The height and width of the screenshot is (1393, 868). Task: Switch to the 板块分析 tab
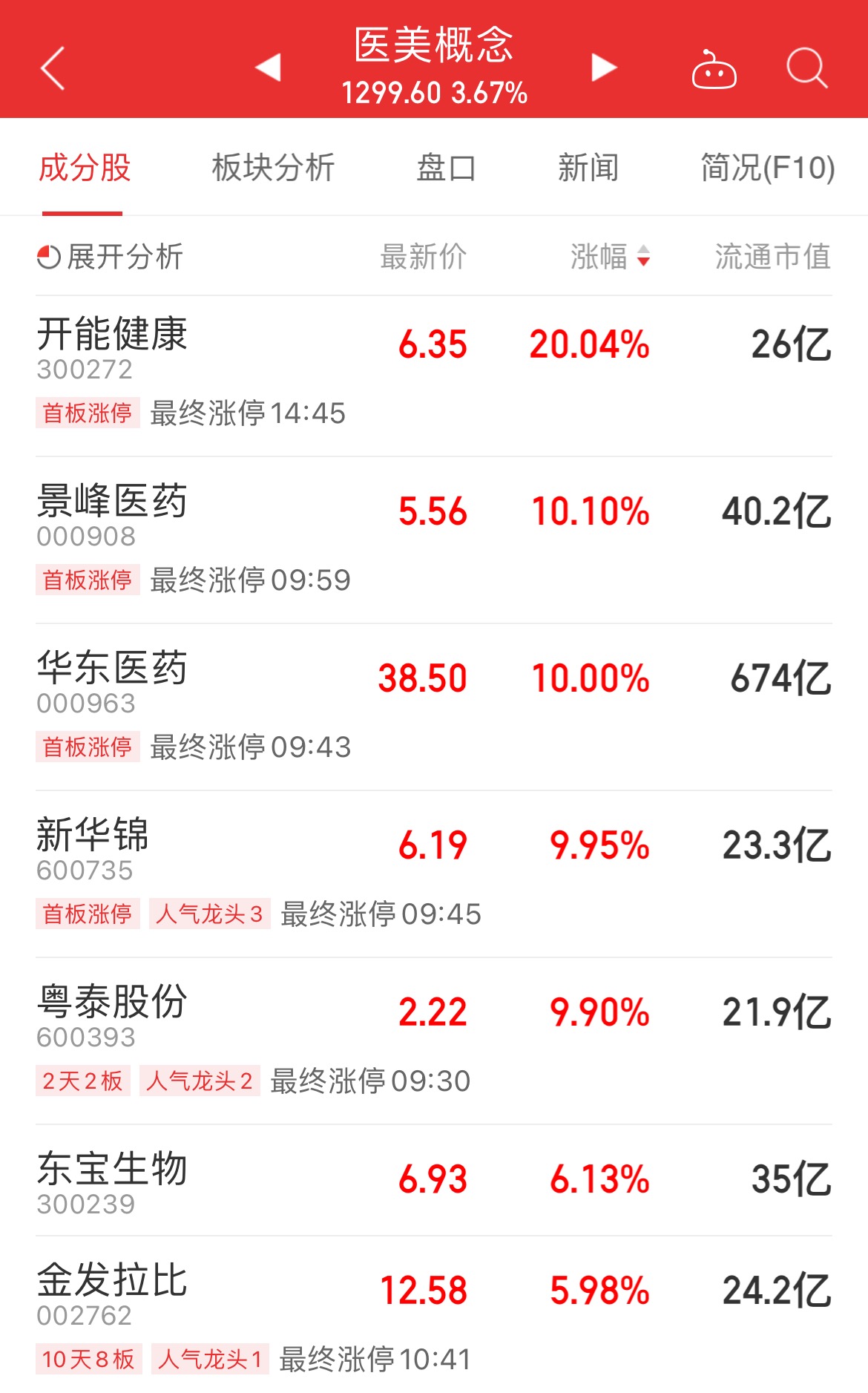[x=273, y=168]
